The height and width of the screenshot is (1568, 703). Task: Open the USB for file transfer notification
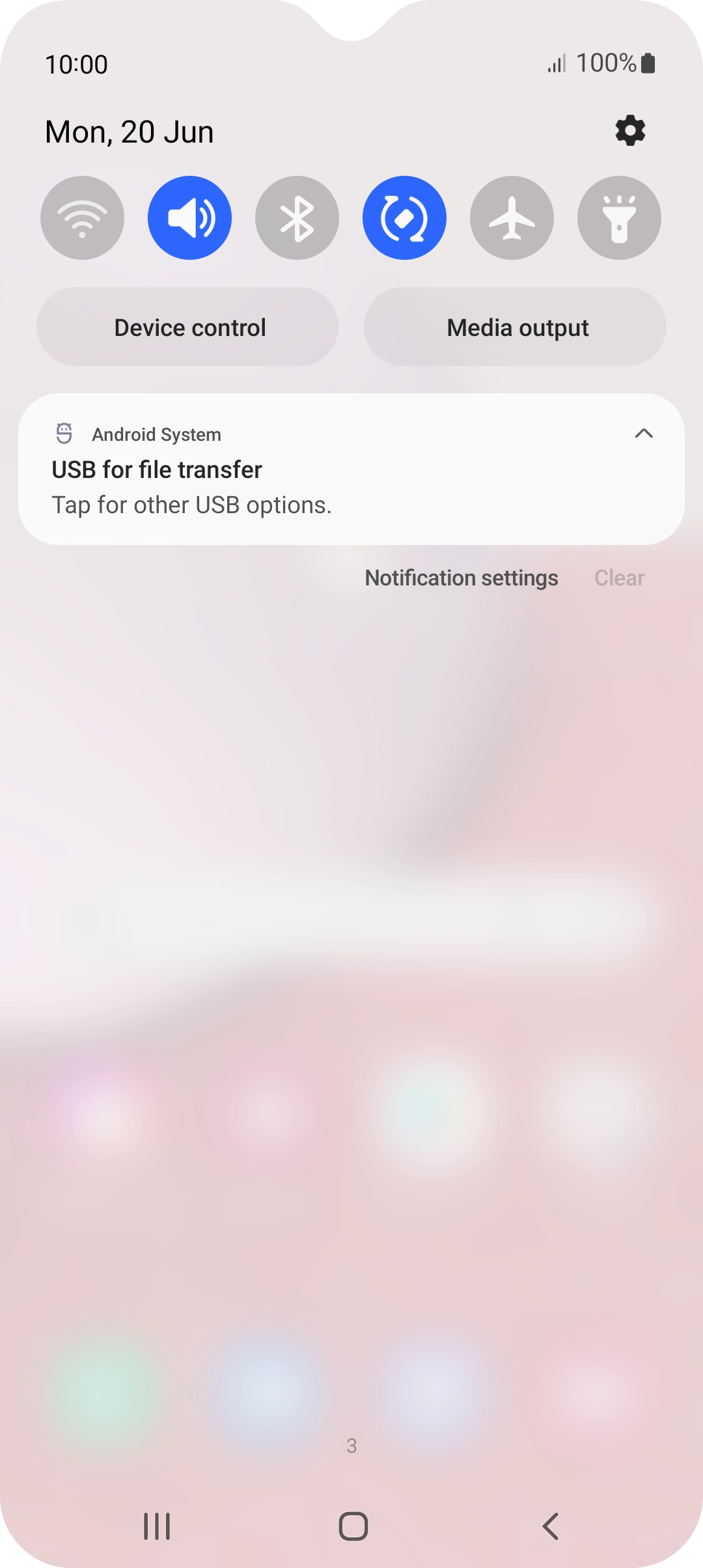click(351, 469)
